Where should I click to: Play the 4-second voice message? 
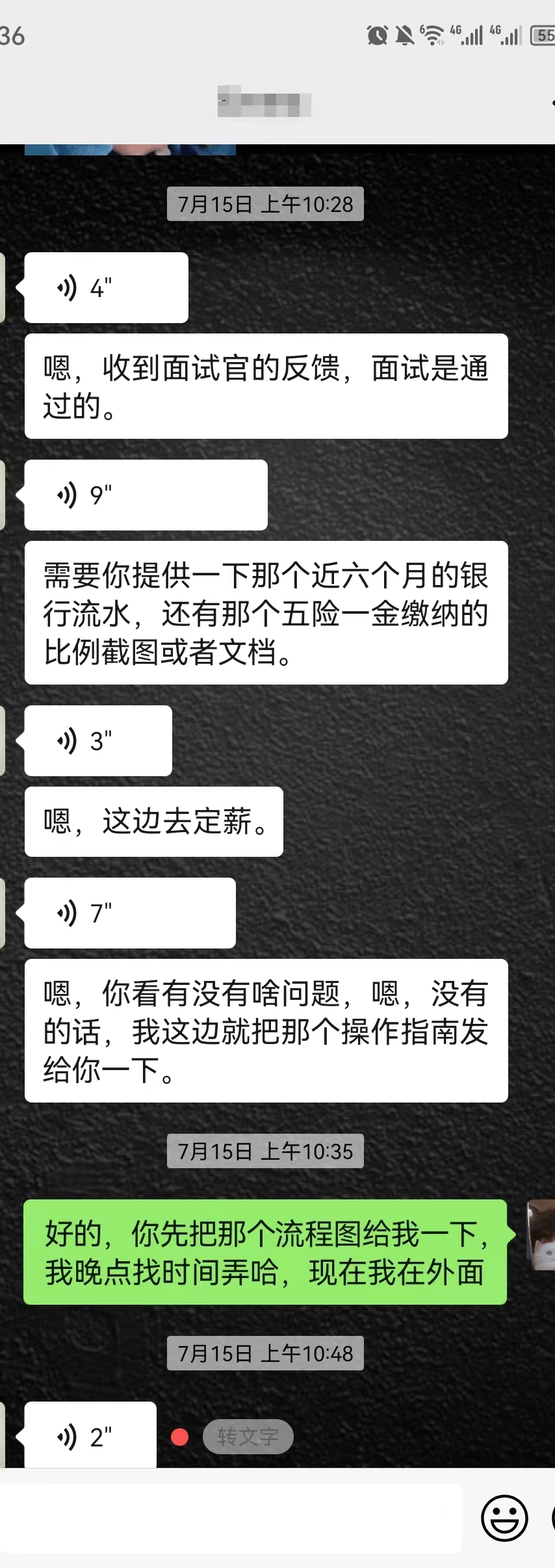106,288
